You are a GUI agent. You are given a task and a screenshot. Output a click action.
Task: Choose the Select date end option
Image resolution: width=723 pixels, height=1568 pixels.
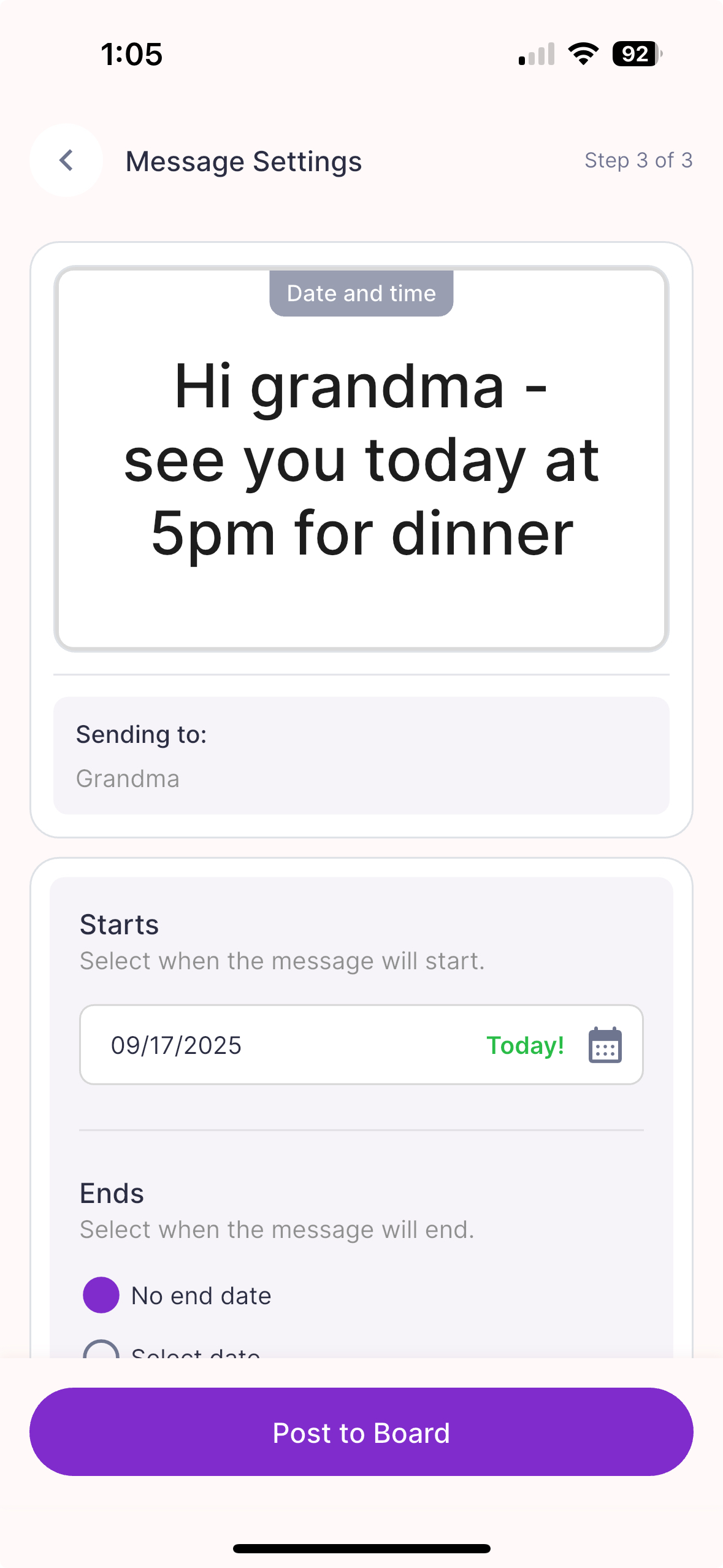[101, 1350]
